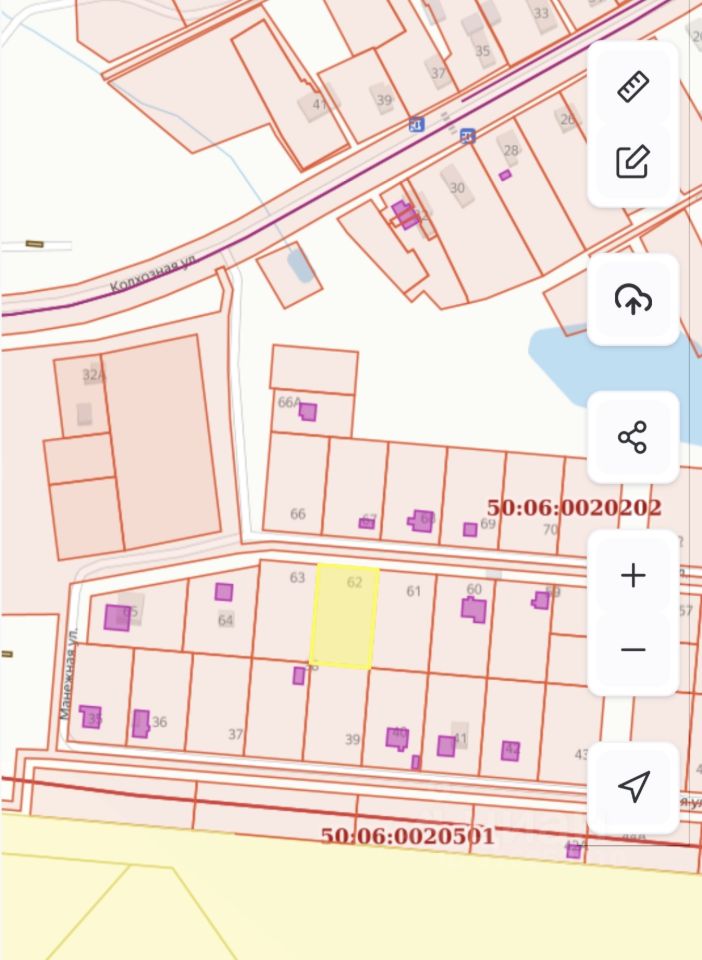Tap the cloud upload button
The width and height of the screenshot is (702, 960).
tap(633, 299)
